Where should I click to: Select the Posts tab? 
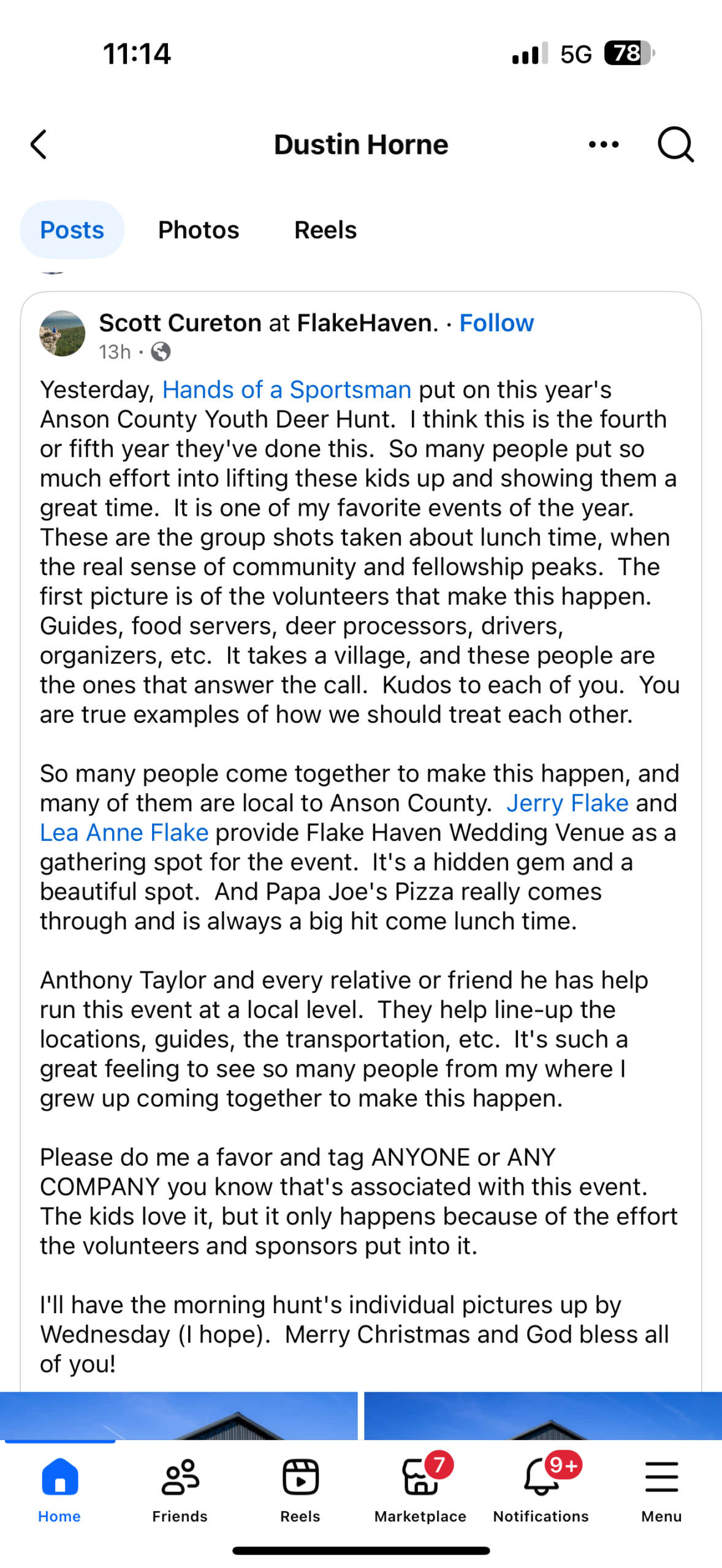(72, 230)
